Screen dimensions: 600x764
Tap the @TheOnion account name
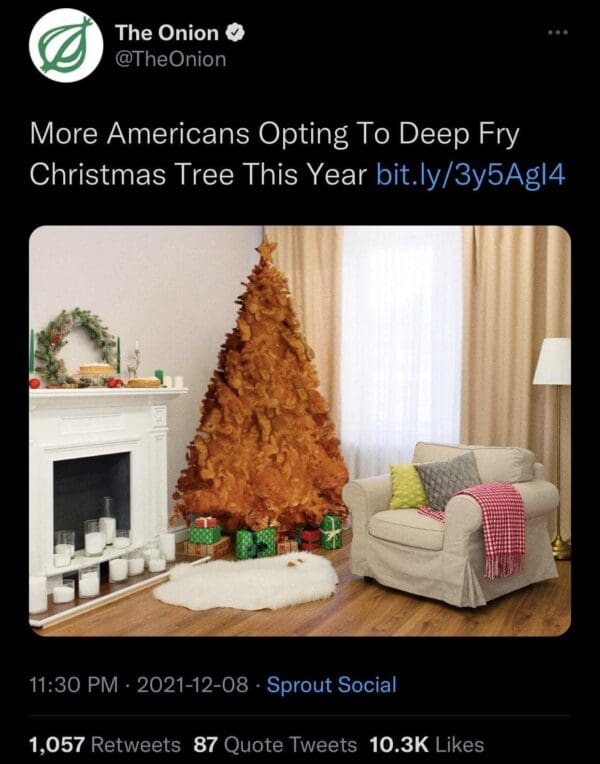pos(171,59)
